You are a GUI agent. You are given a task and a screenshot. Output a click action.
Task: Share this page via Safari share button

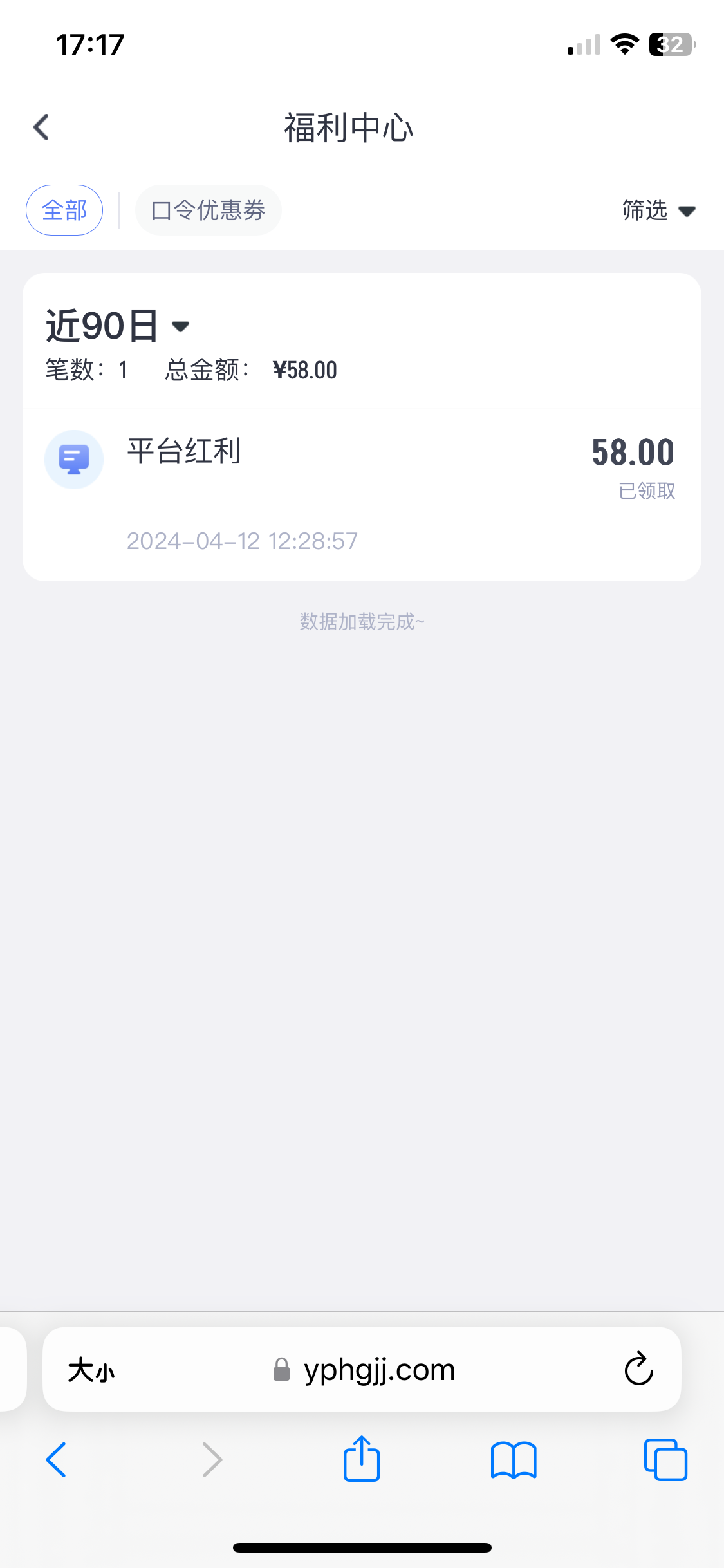(x=362, y=1459)
